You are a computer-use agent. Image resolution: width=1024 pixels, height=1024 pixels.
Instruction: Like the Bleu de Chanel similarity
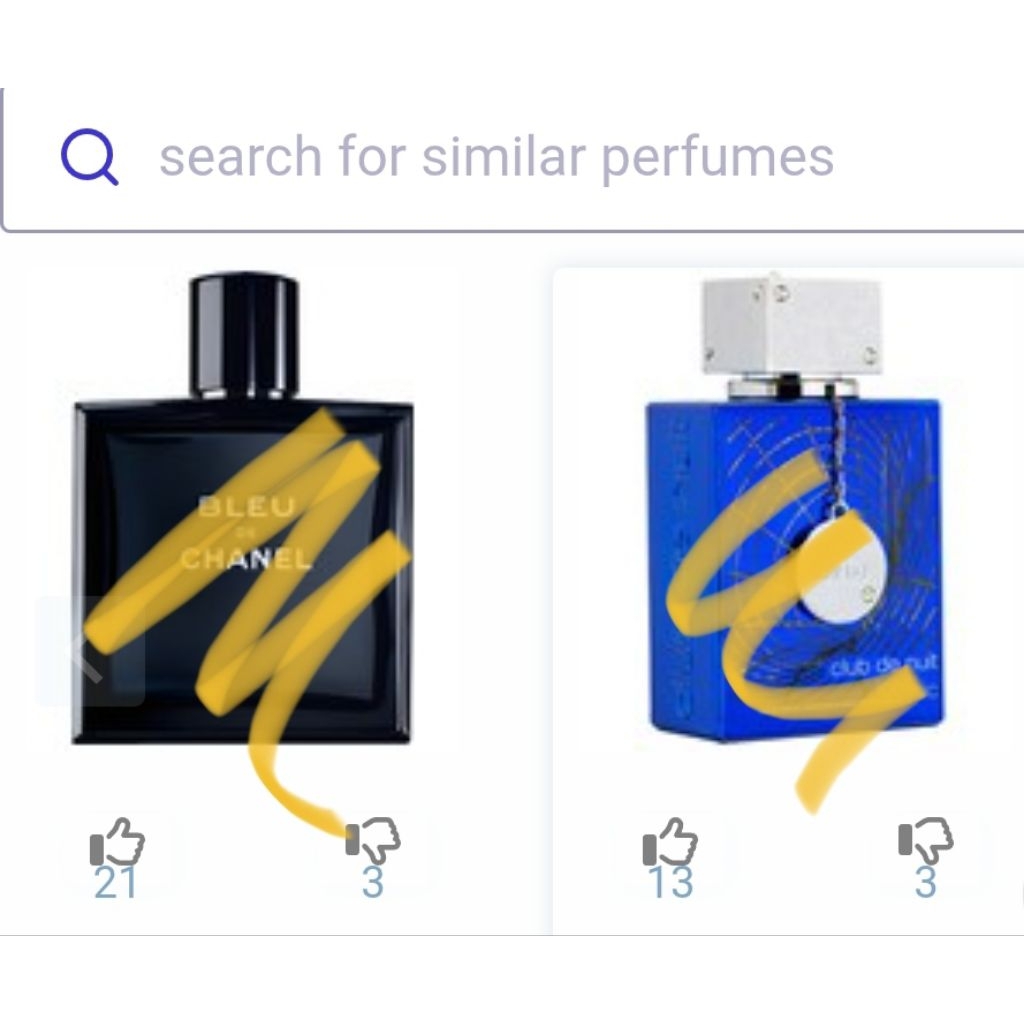point(117,844)
